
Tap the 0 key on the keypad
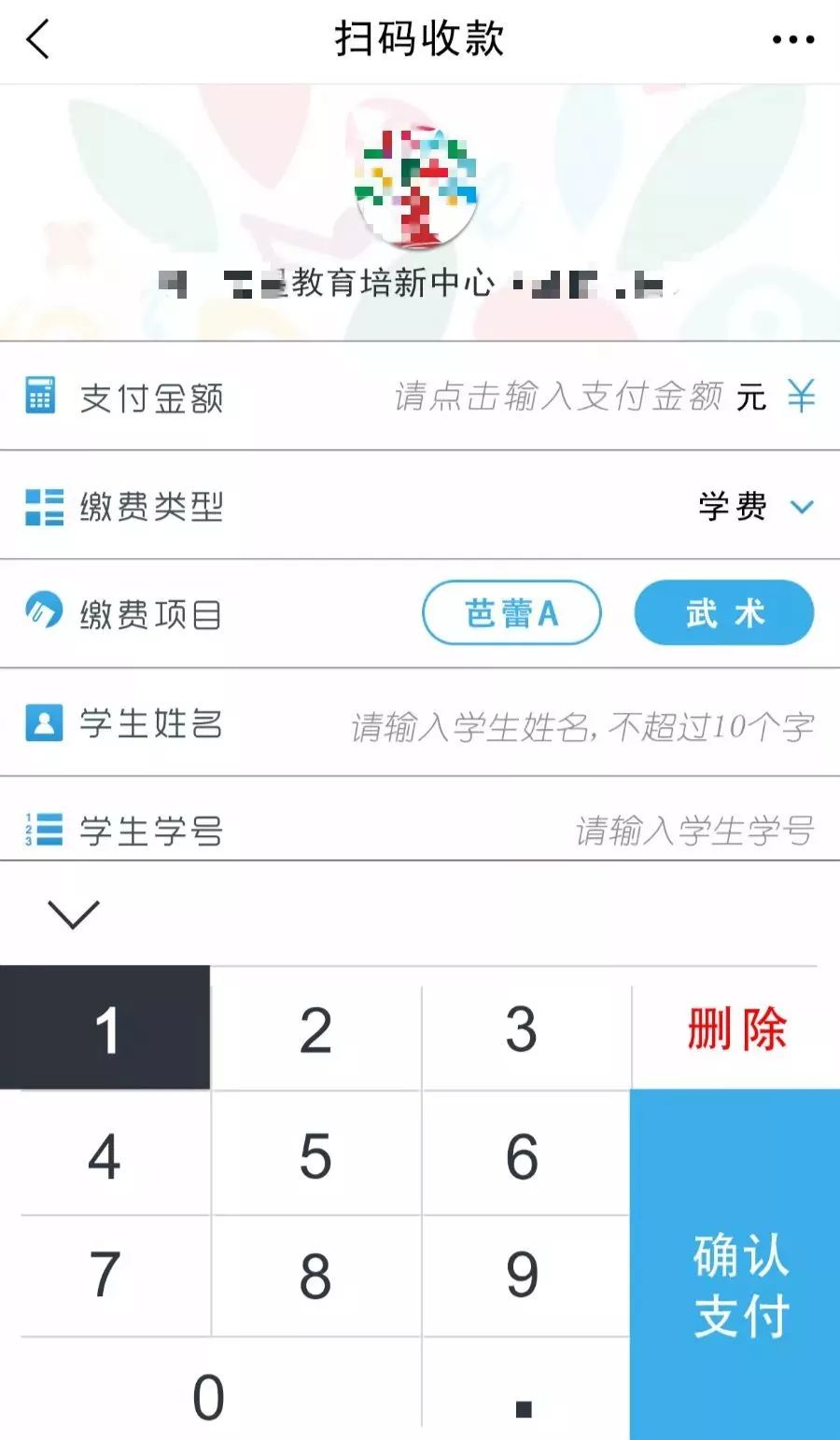(209, 1397)
